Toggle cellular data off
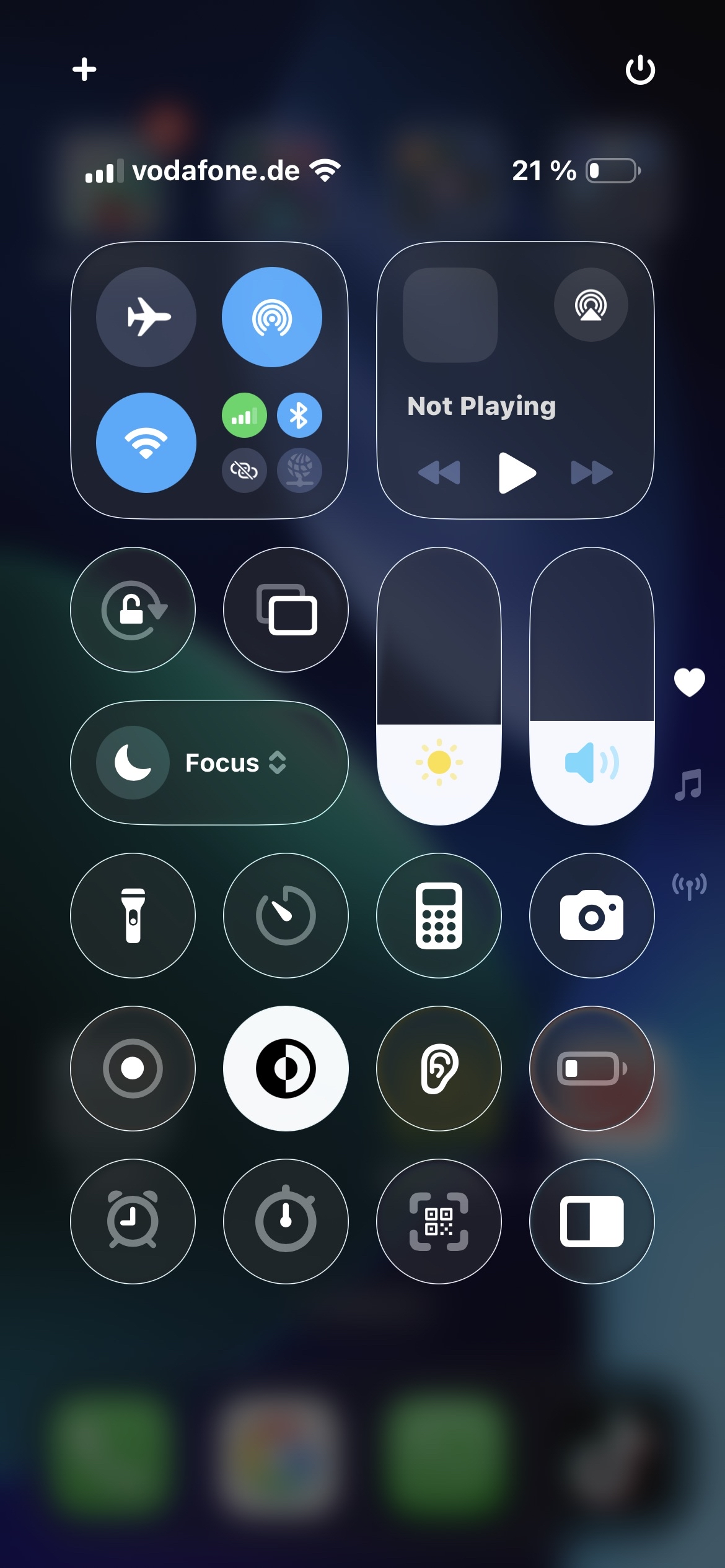 point(244,416)
